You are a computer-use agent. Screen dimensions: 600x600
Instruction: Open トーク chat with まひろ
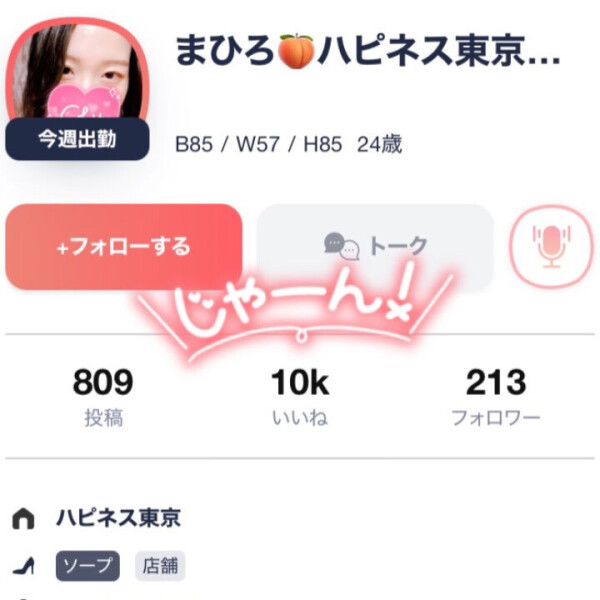tap(375, 246)
